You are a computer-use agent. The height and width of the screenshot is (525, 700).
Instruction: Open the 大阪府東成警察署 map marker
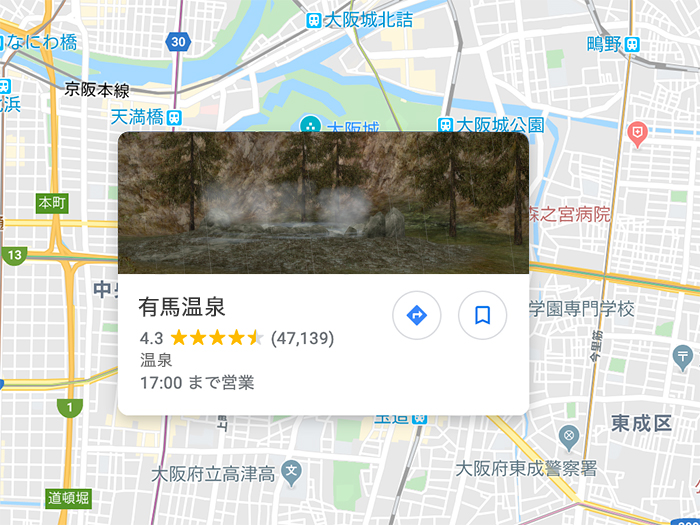click(x=569, y=435)
